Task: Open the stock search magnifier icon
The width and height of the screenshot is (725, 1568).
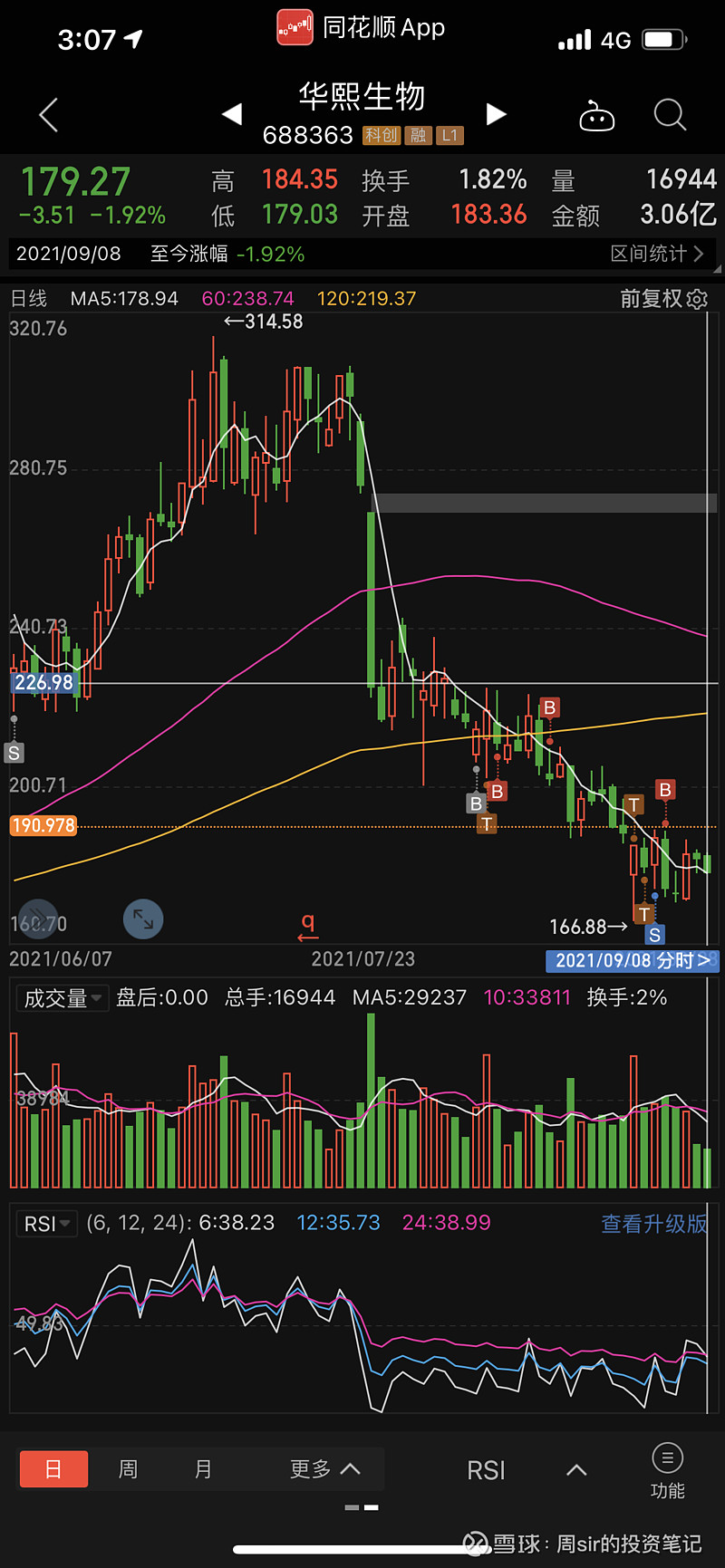Action: pyautogui.click(x=671, y=115)
